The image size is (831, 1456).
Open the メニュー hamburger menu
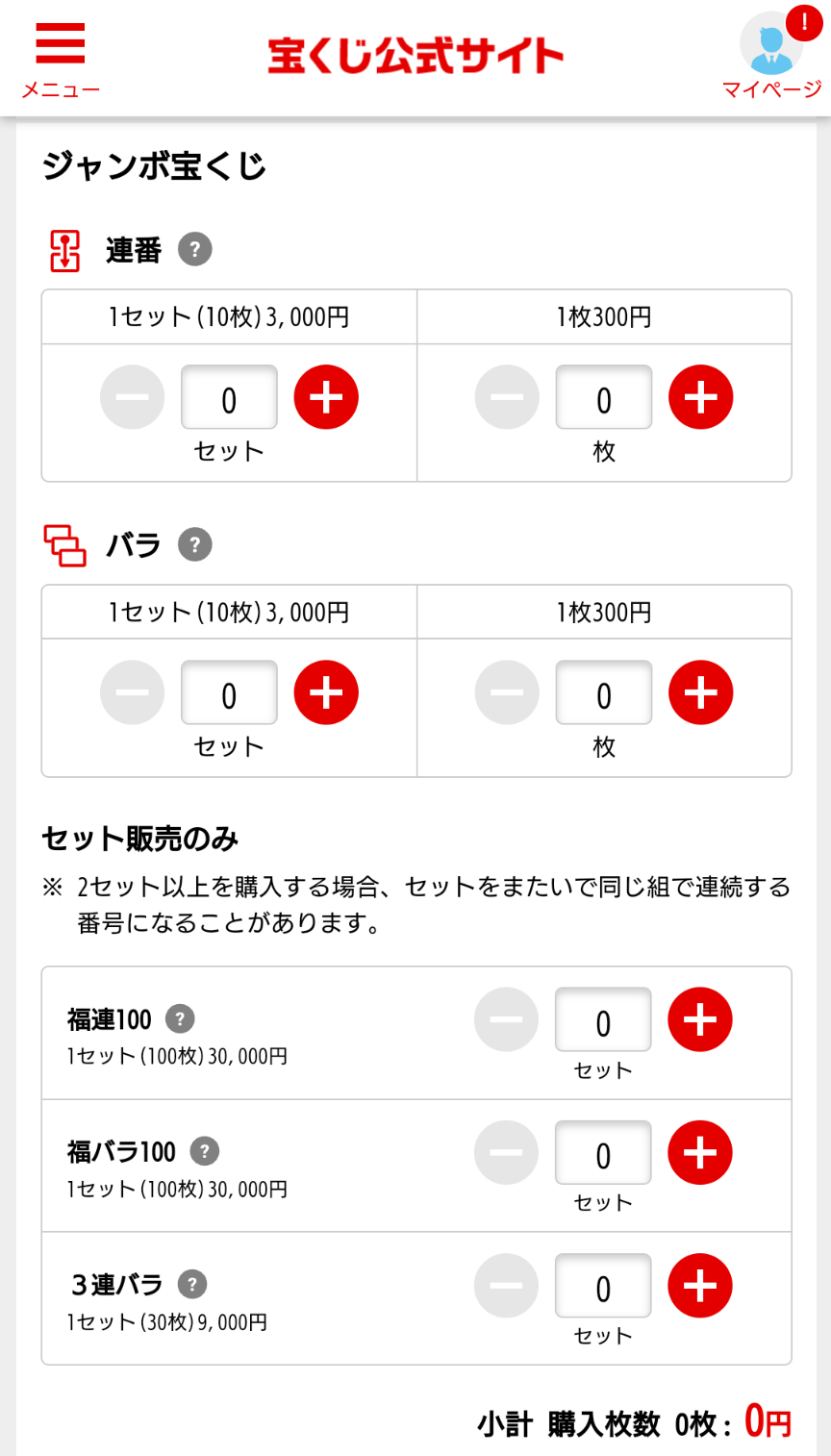pos(61,60)
